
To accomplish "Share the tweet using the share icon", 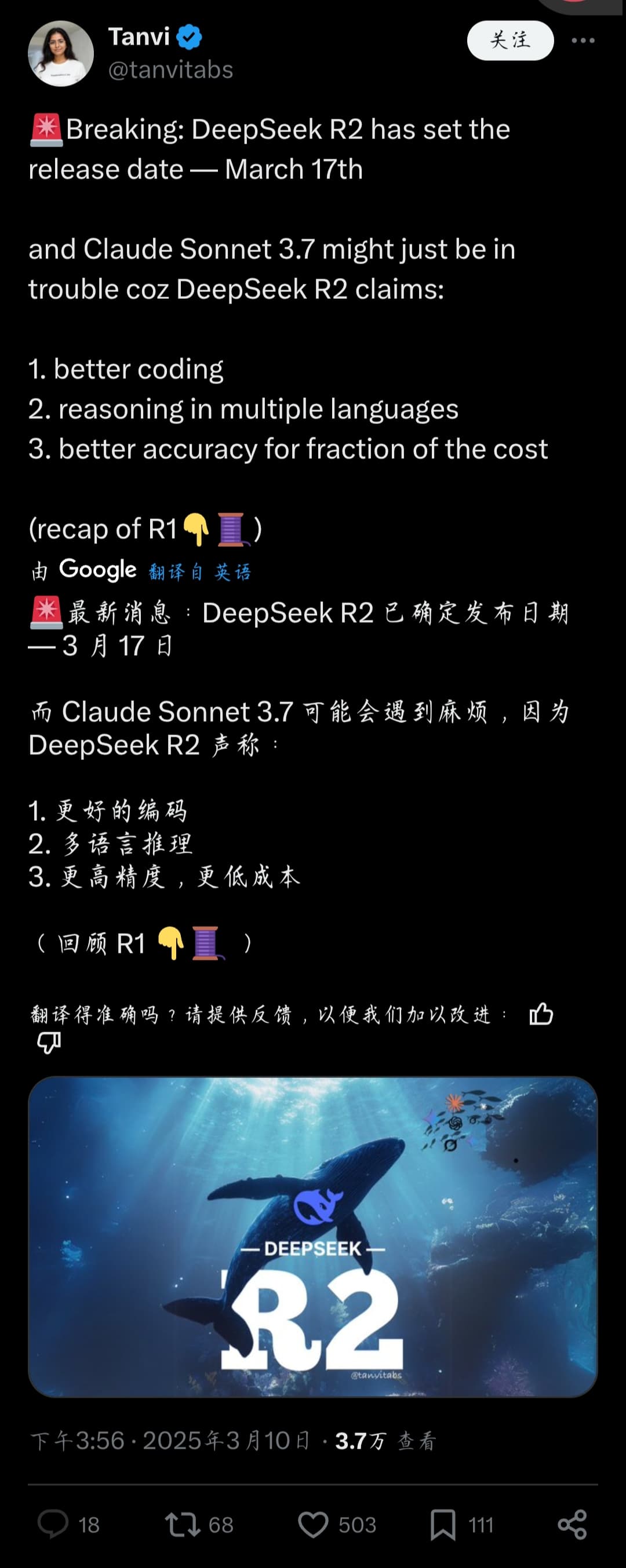I will point(573,1524).
